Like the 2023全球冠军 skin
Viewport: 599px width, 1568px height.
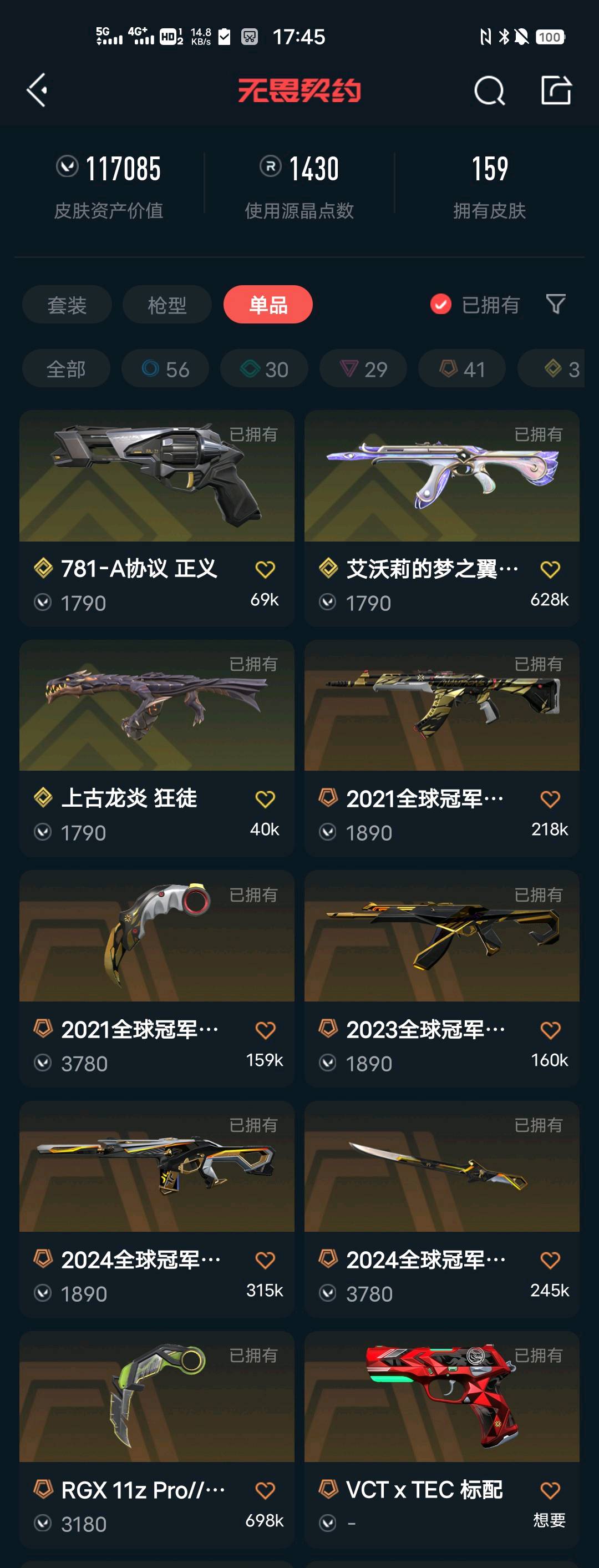550,1030
